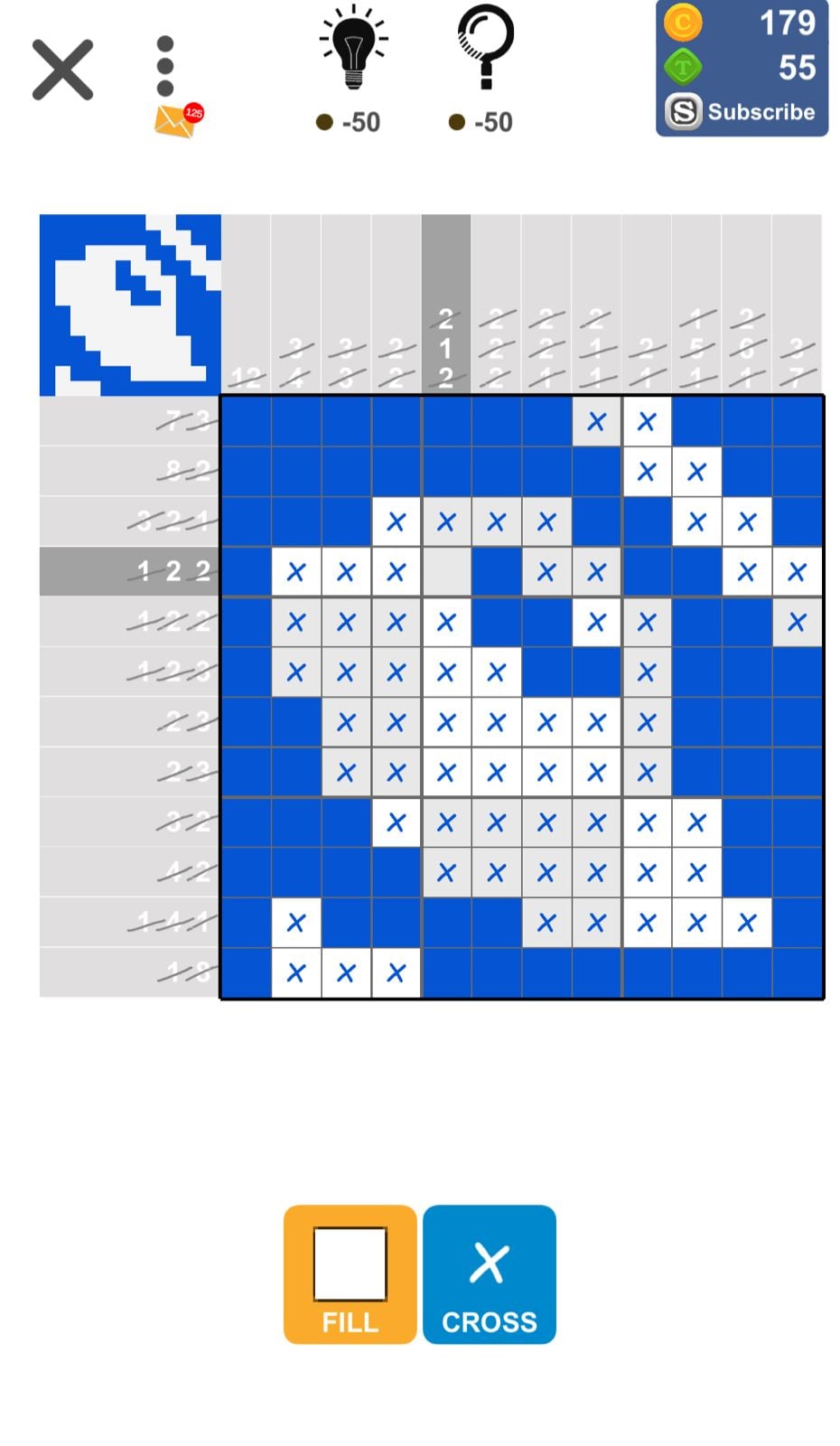Open the puzzle preview thumbnail
This screenshot has height=1446, width=840.
(x=130, y=305)
